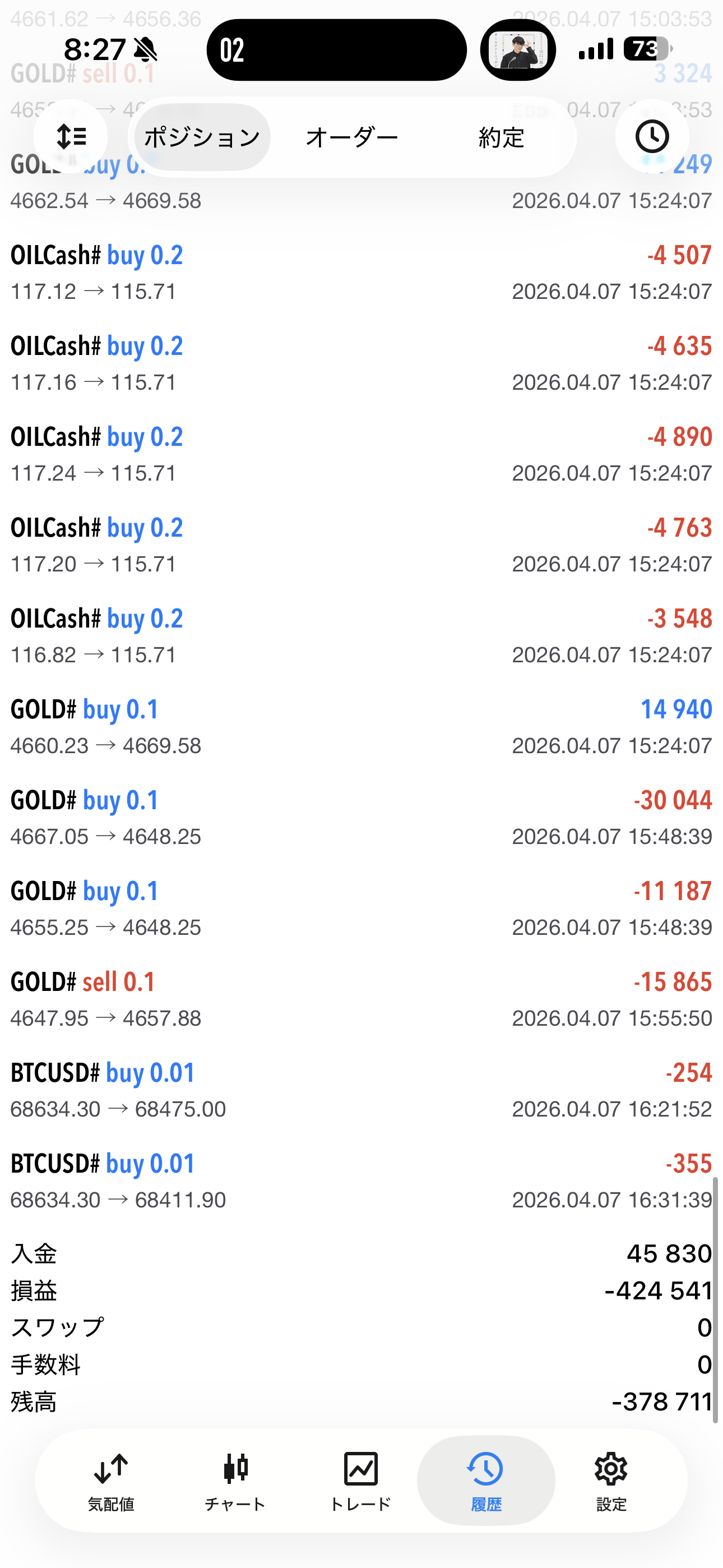Image resolution: width=723 pixels, height=1568 pixels.
Task: Open the history period clock icon
Action: [x=652, y=136]
